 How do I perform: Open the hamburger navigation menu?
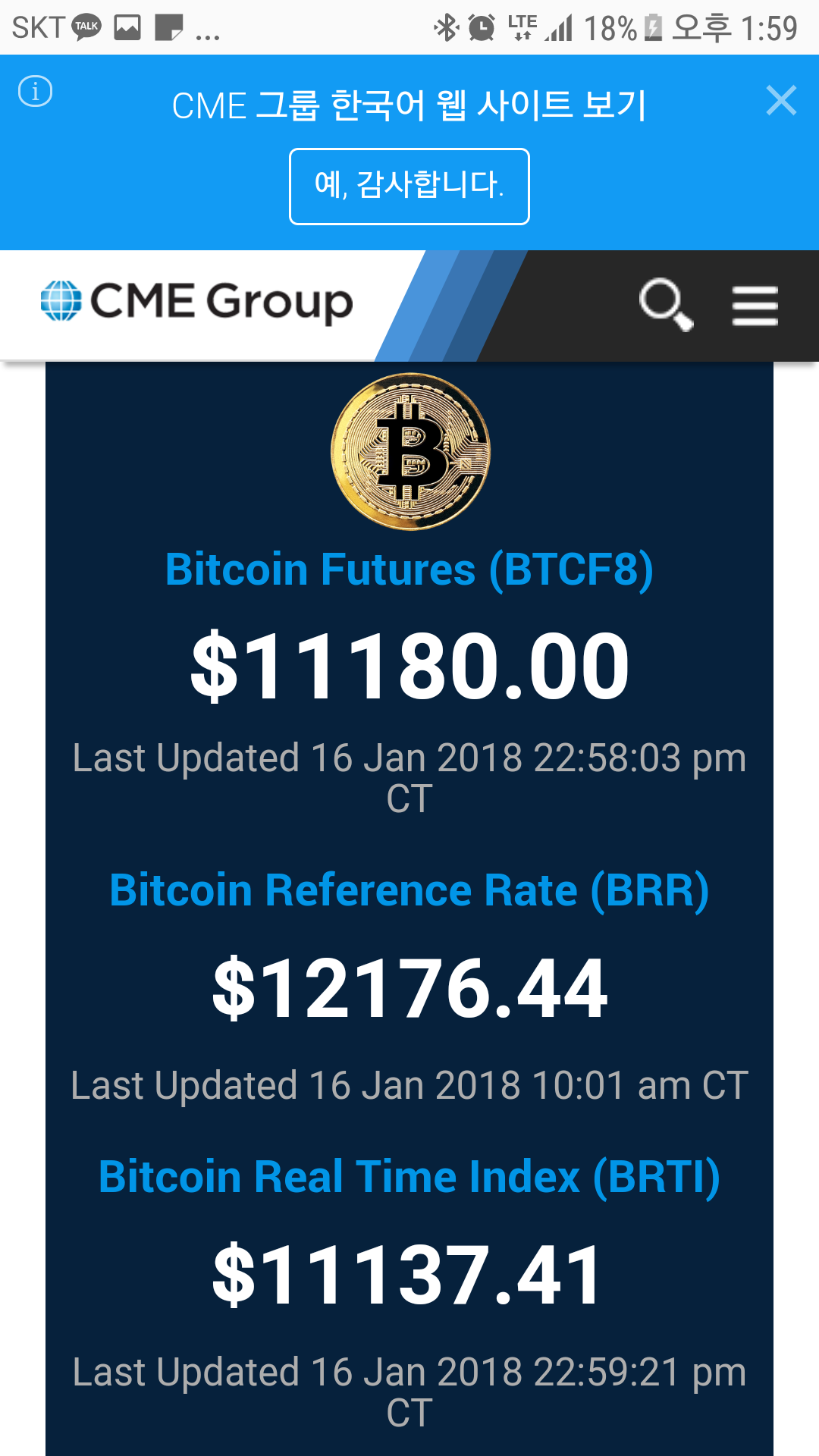(755, 306)
